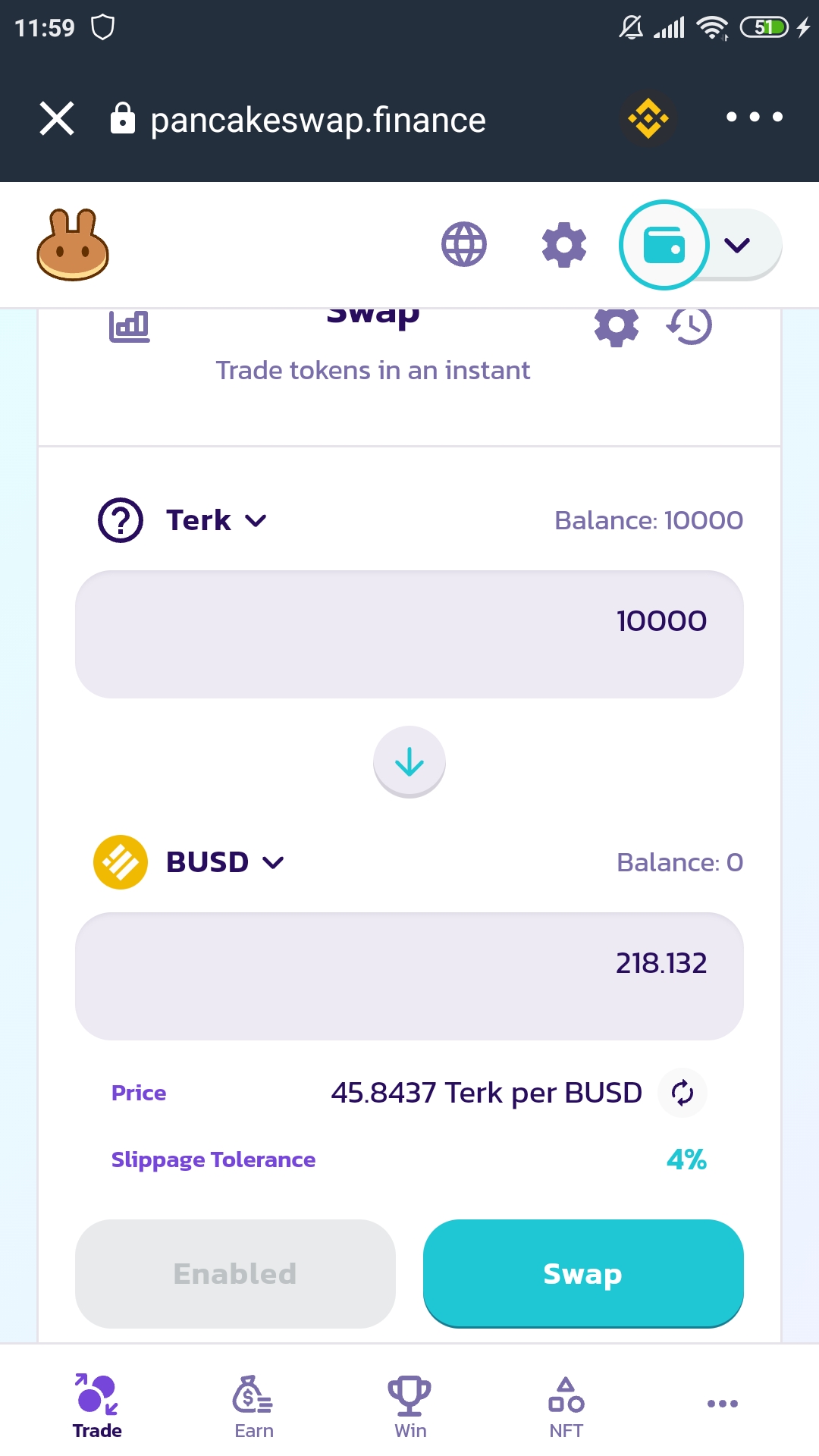Close the in-app browser page
Image resolution: width=819 pixels, height=1456 pixels.
coord(57,119)
